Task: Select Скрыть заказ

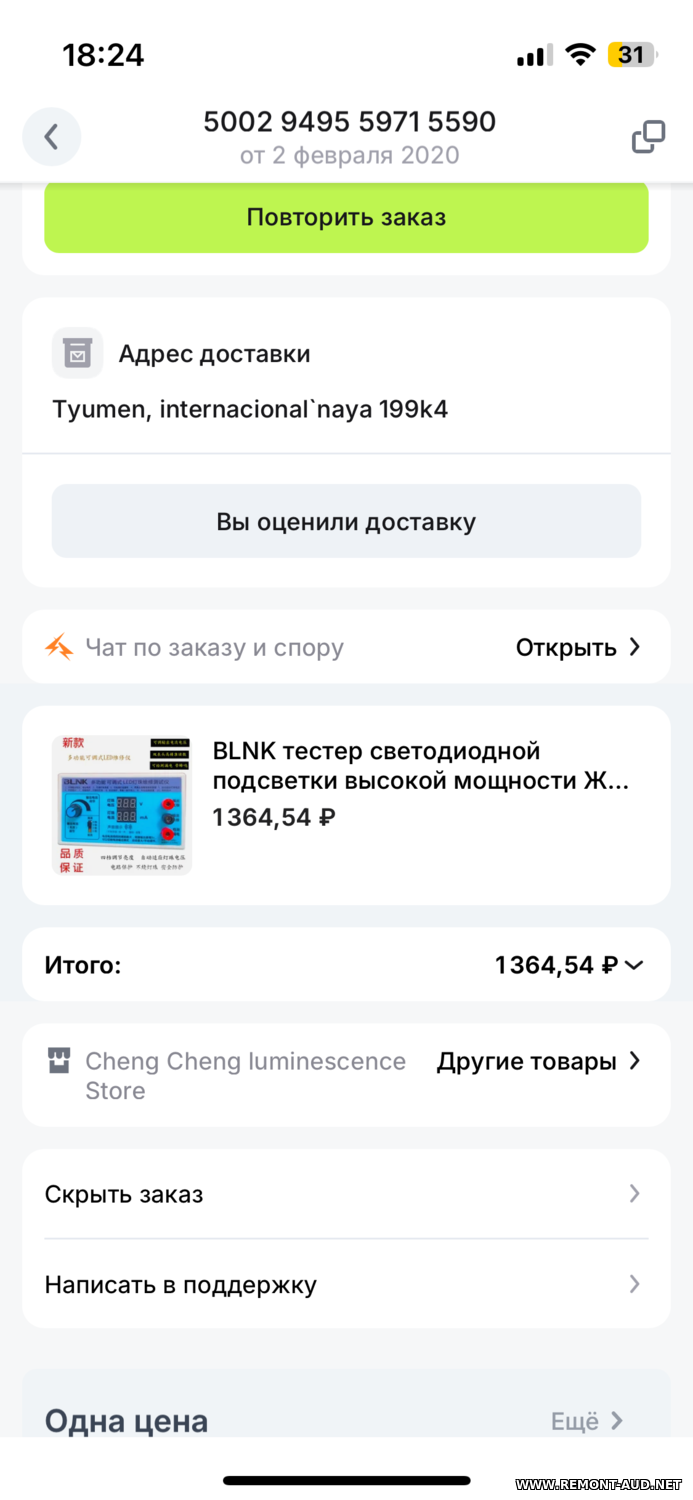Action: [346, 1194]
